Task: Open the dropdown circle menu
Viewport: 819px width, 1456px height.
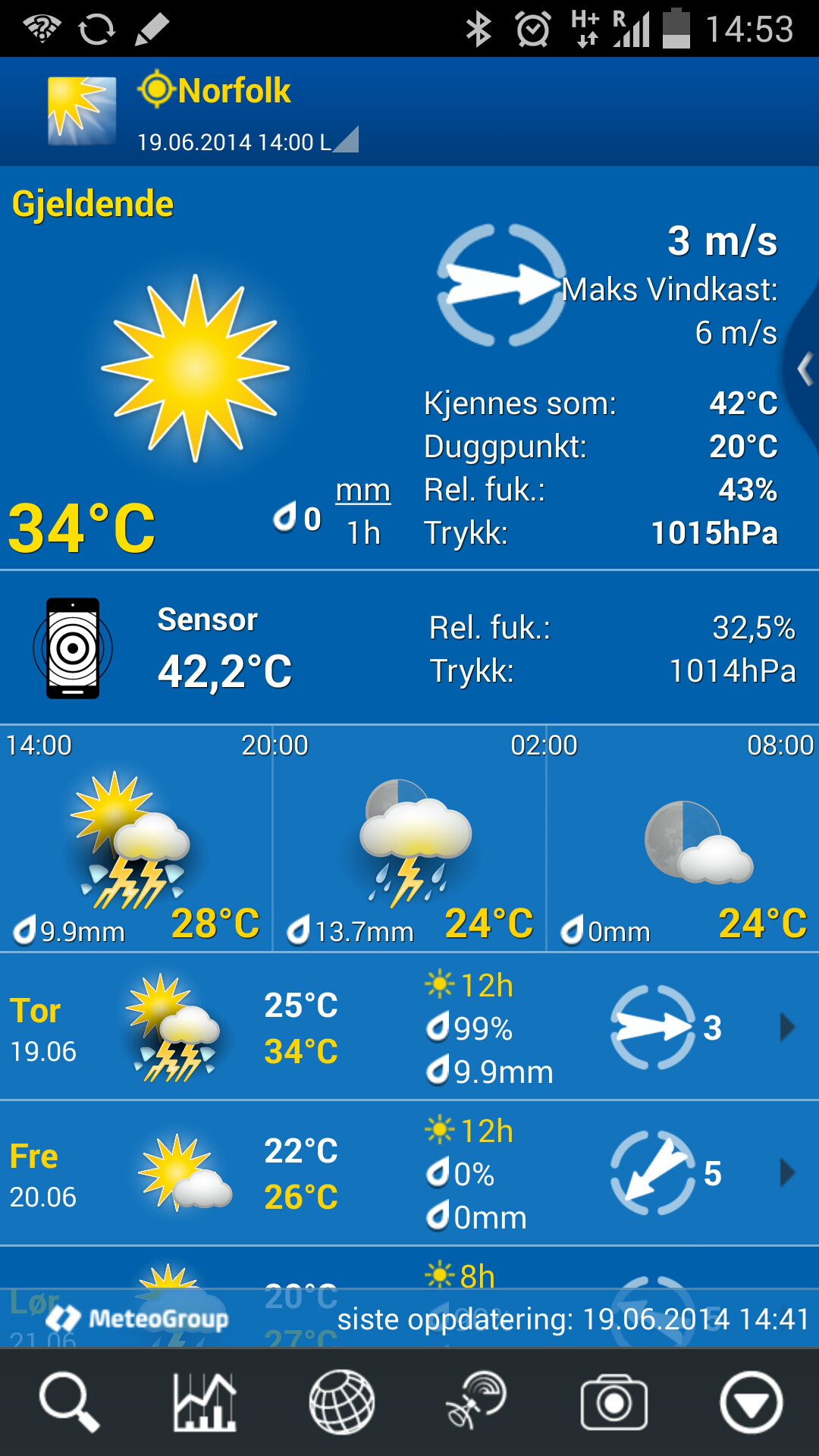Action: [x=751, y=1402]
